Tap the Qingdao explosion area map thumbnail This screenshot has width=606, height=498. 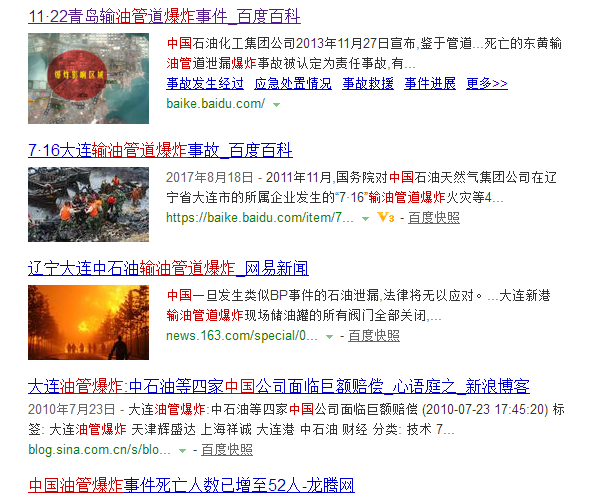[88, 78]
